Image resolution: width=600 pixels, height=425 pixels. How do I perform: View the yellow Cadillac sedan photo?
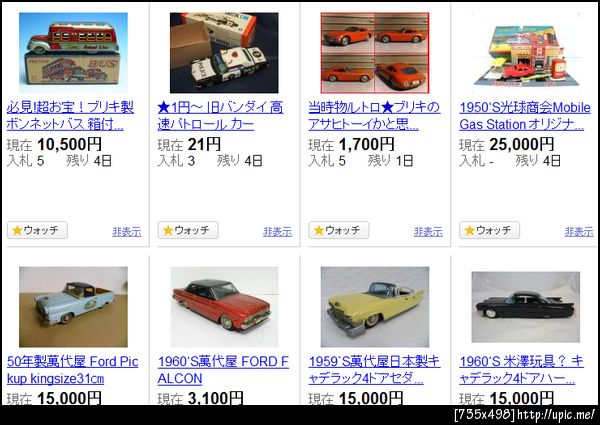click(x=374, y=306)
